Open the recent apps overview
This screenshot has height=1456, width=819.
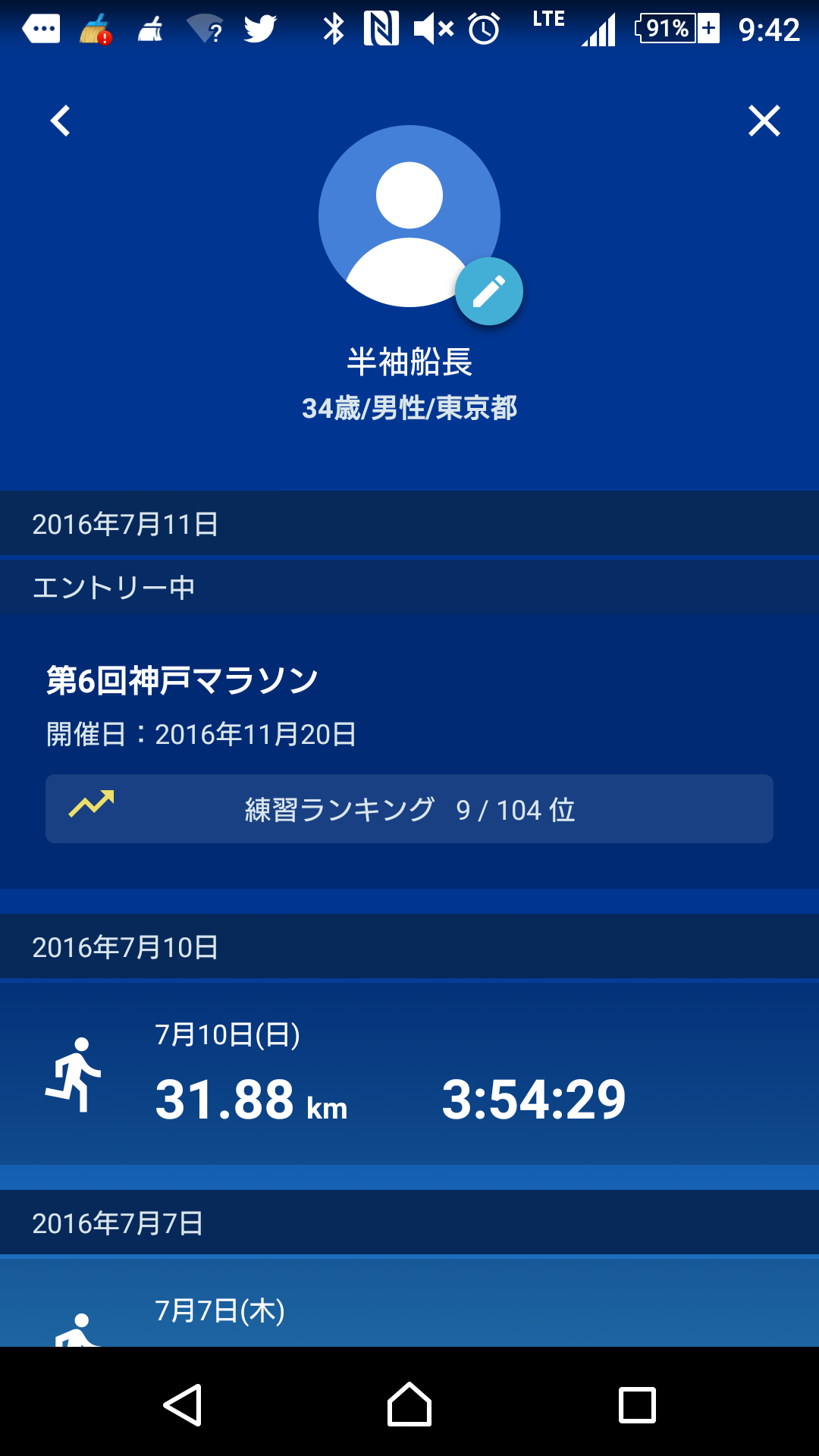(x=637, y=1405)
